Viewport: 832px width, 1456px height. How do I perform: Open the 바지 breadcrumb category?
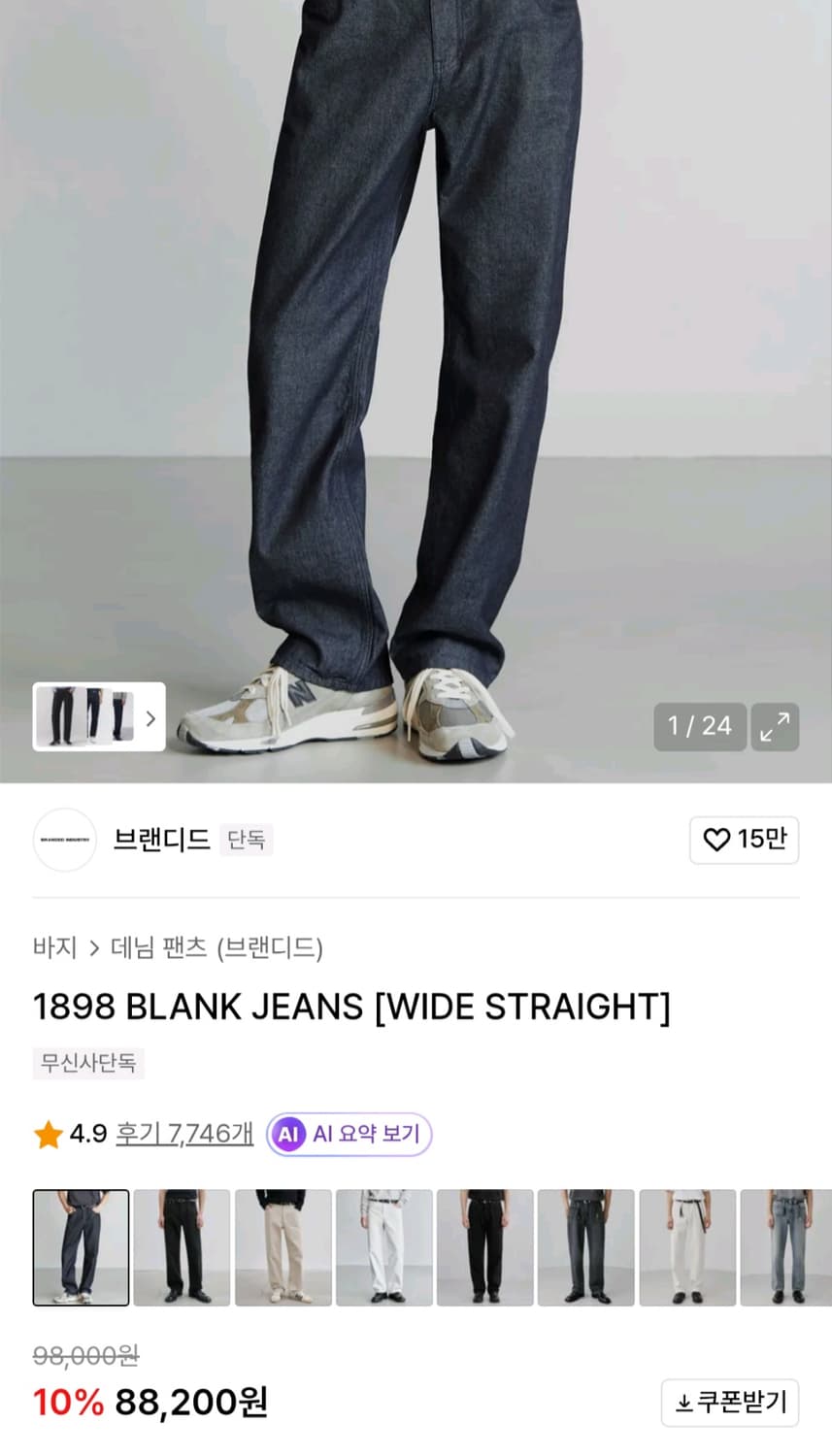(54, 948)
